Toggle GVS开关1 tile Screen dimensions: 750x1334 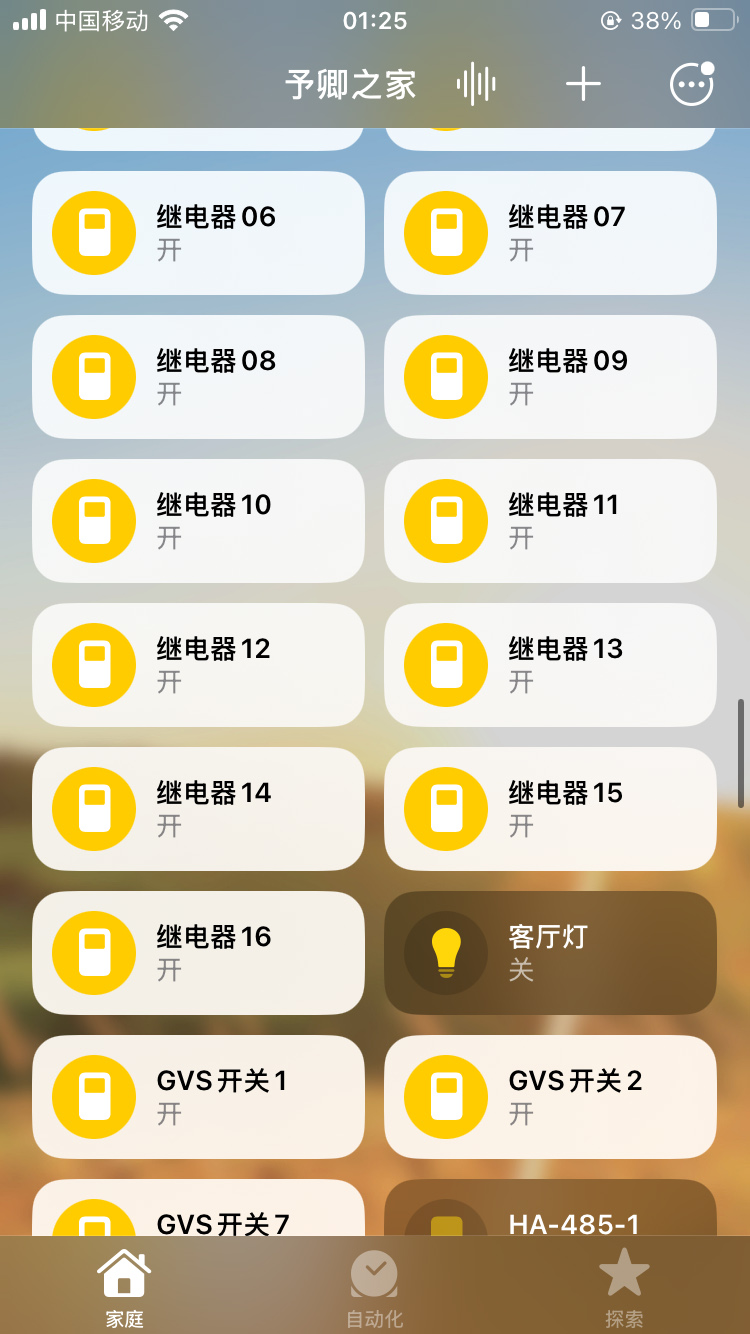click(x=94, y=1097)
